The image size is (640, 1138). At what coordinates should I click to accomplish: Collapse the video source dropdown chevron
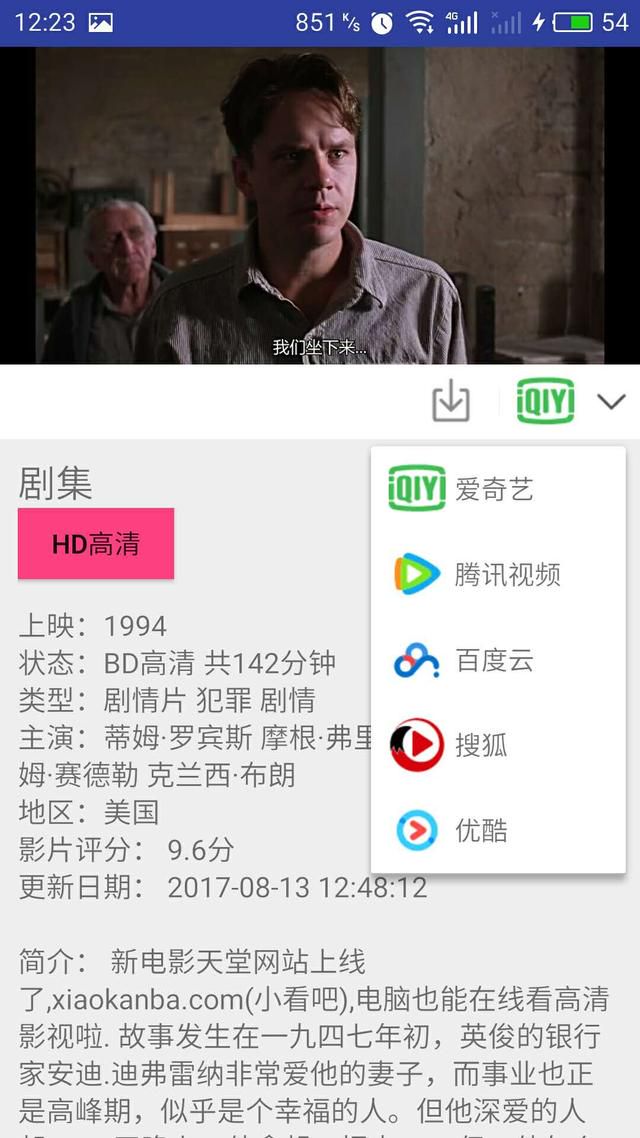pyautogui.click(x=611, y=401)
